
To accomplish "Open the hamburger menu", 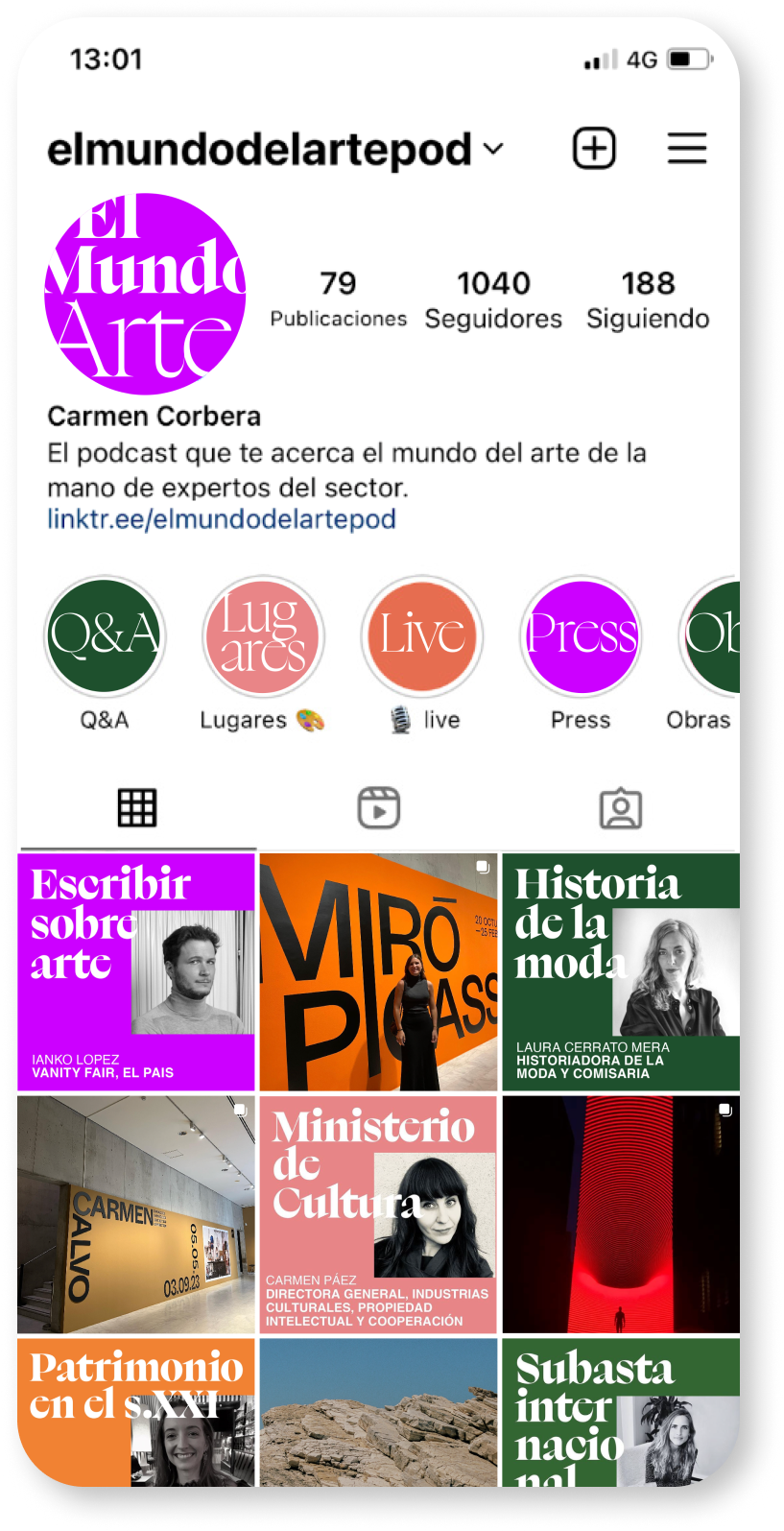I will [x=687, y=149].
